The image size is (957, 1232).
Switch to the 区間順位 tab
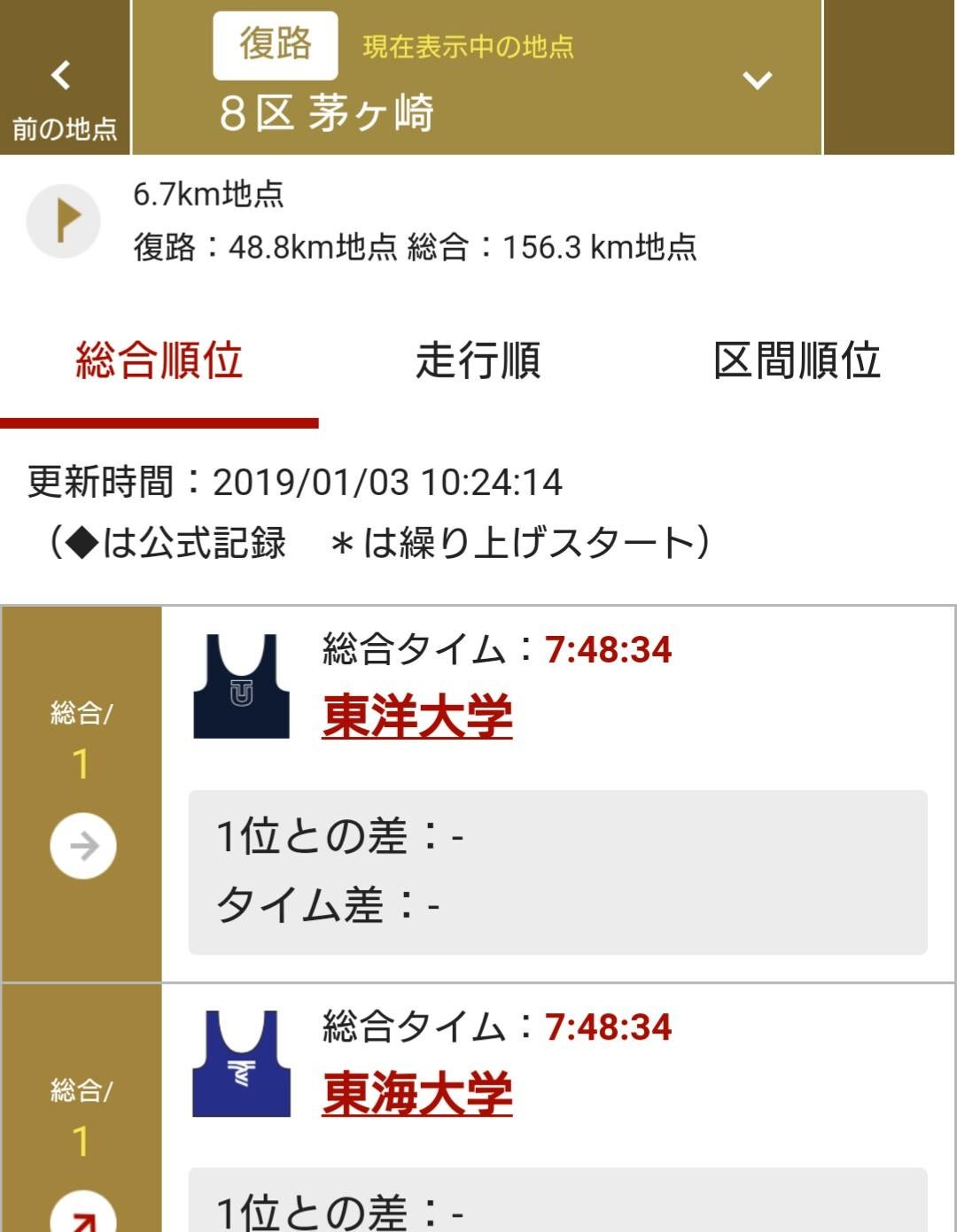tap(796, 361)
